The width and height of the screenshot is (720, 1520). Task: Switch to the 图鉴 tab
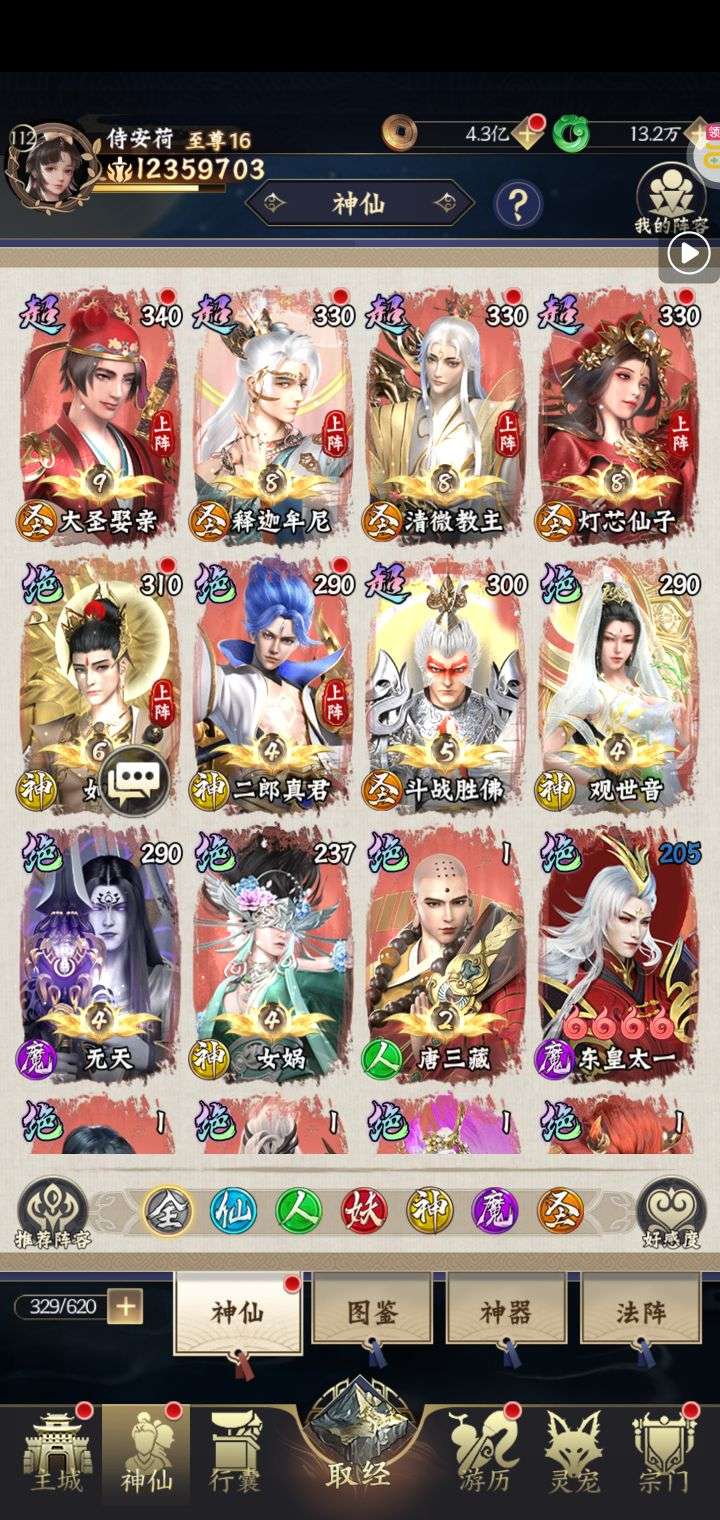tap(372, 1310)
